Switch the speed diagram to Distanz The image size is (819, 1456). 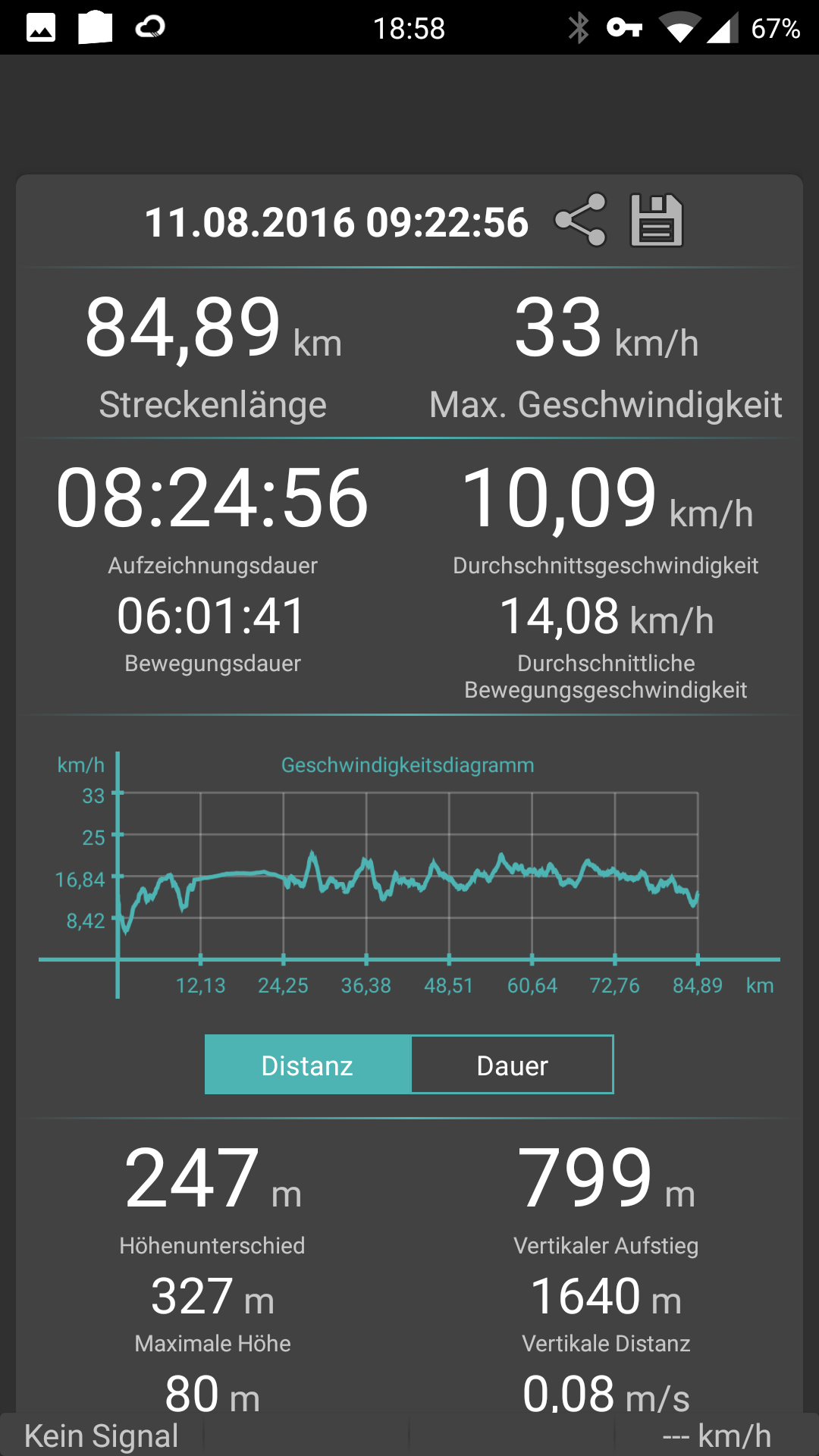tap(308, 1065)
